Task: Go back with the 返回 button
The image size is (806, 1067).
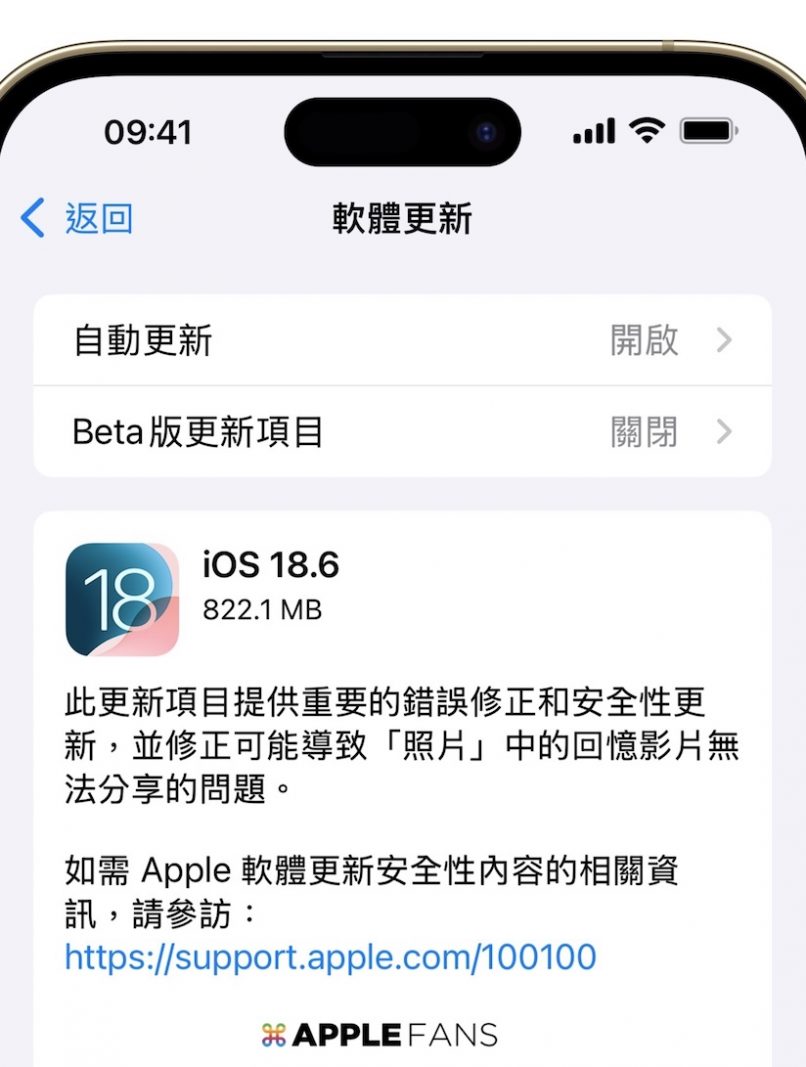Action: pyautogui.click(x=78, y=218)
